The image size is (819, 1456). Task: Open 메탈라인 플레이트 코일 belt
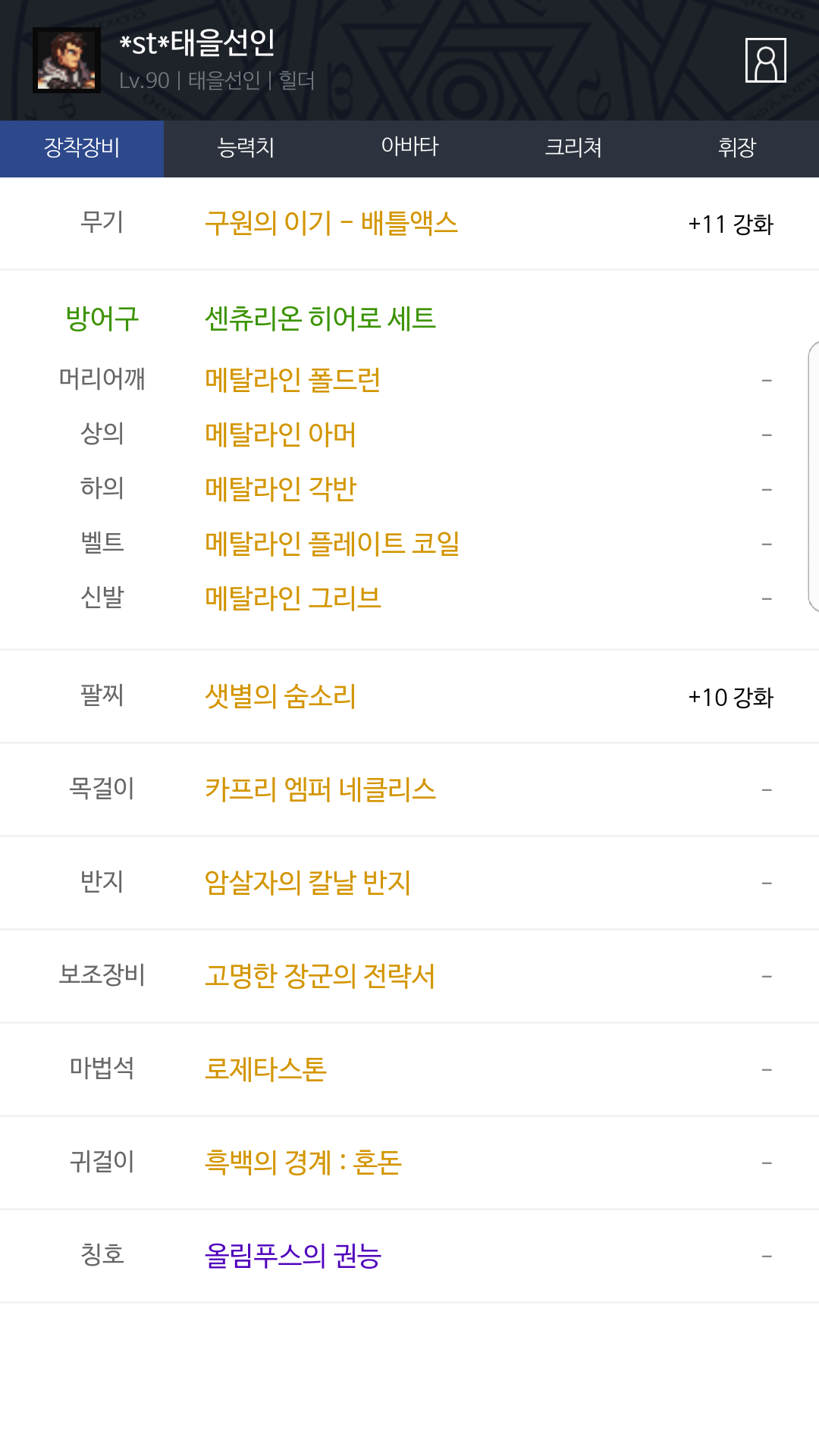coord(332,543)
